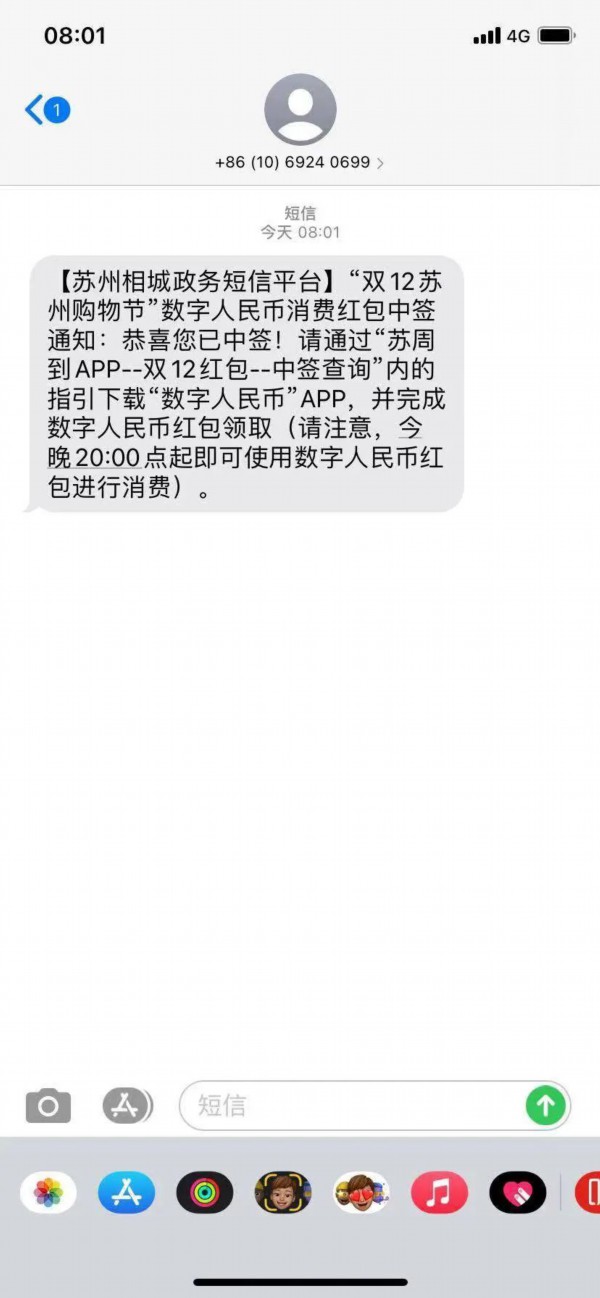
Task: Focus the 短信 message input field
Action: pyautogui.click(x=350, y=1105)
